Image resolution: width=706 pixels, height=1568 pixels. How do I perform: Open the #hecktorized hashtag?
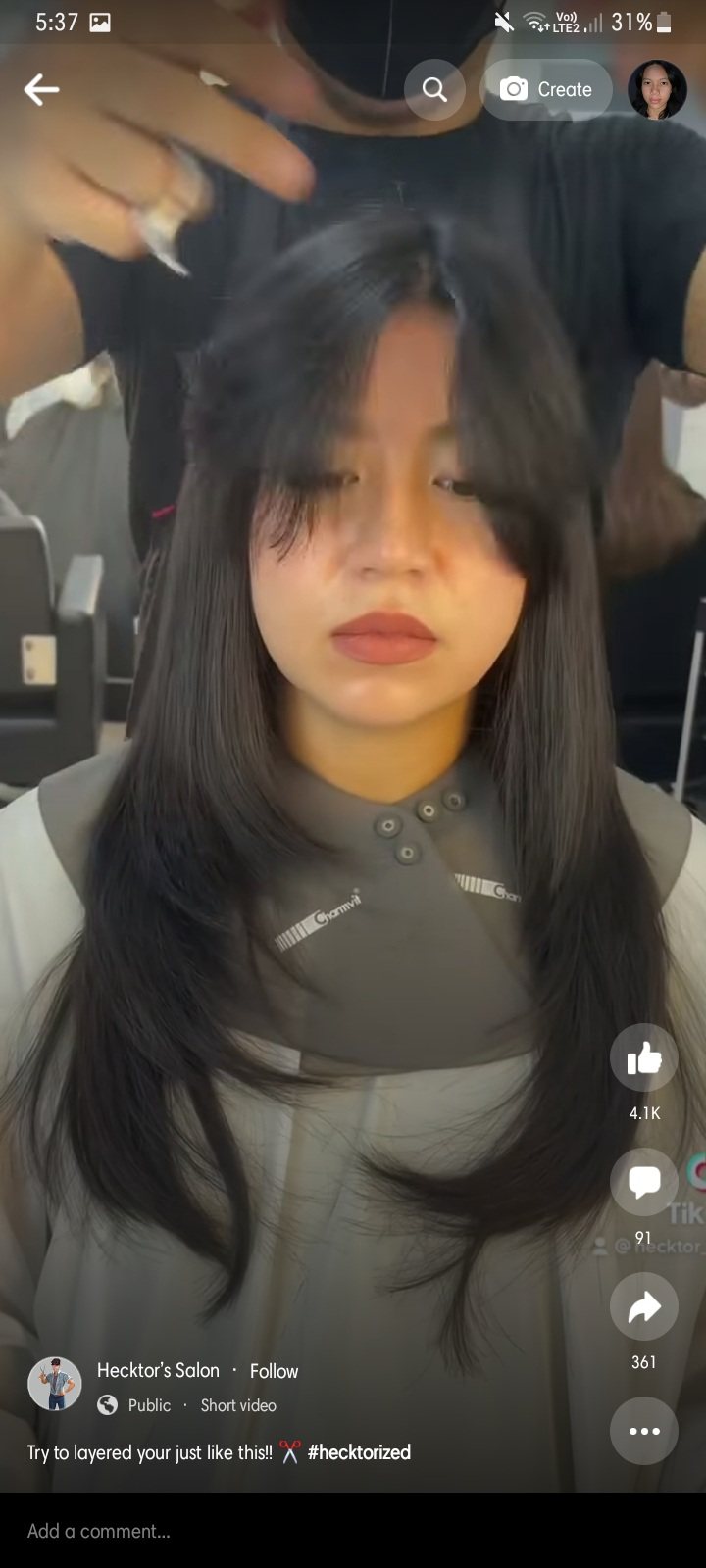[359, 1452]
